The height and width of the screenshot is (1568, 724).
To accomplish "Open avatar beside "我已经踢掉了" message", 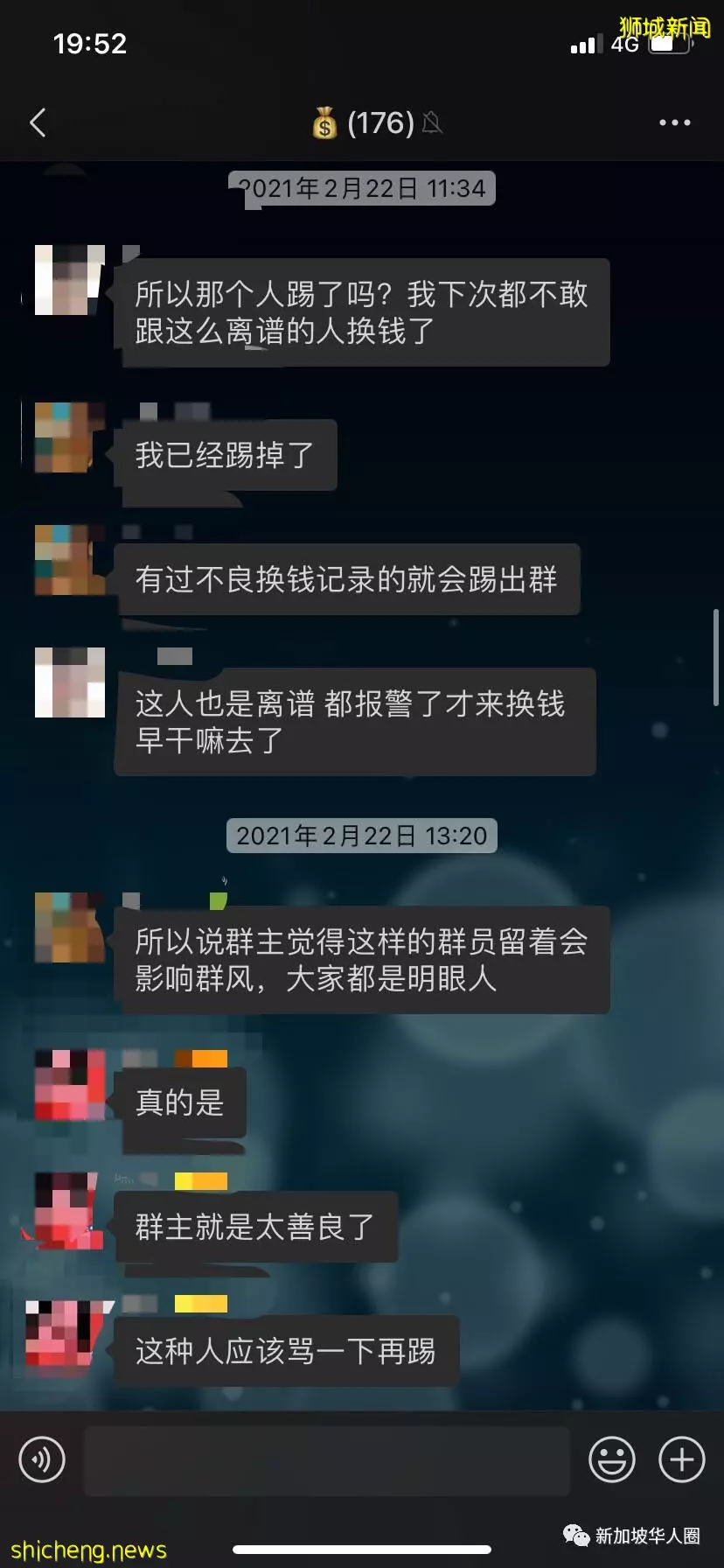I will click(69, 437).
